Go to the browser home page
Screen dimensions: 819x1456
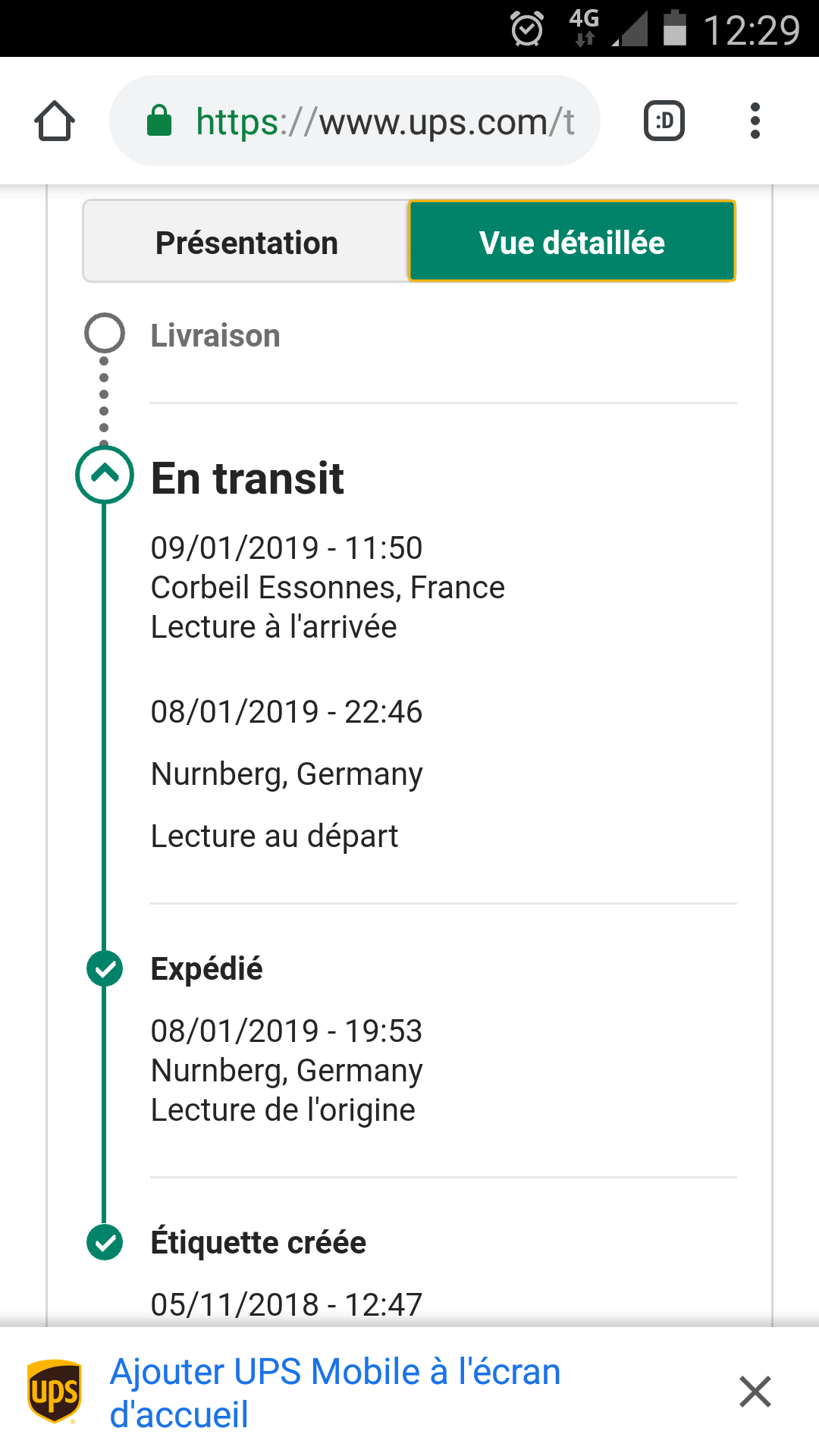click(x=55, y=121)
